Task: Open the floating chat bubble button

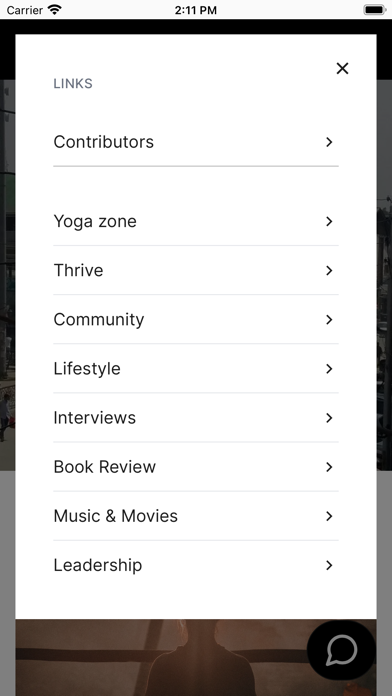Action: coord(341,651)
